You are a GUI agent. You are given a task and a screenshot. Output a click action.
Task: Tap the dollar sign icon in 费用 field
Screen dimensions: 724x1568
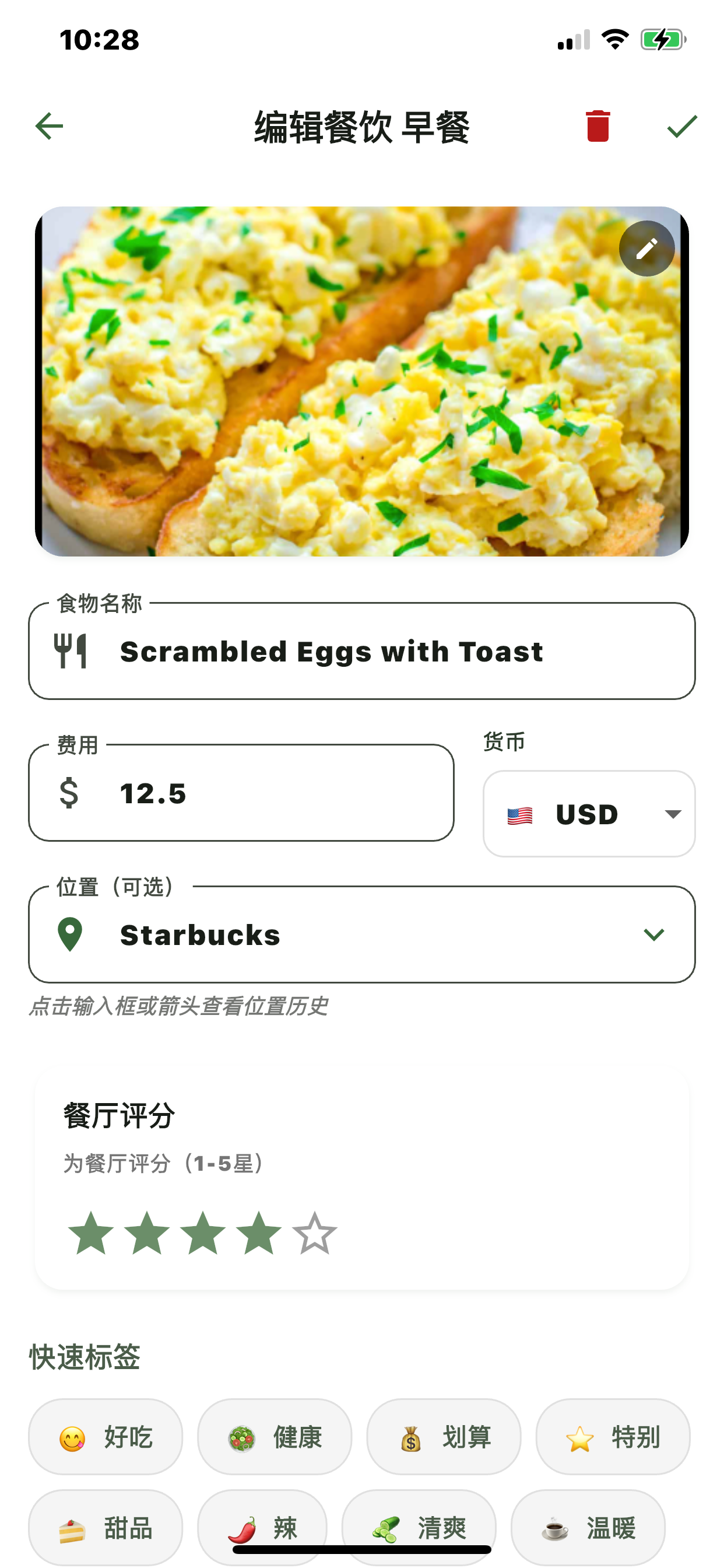(69, 793)
